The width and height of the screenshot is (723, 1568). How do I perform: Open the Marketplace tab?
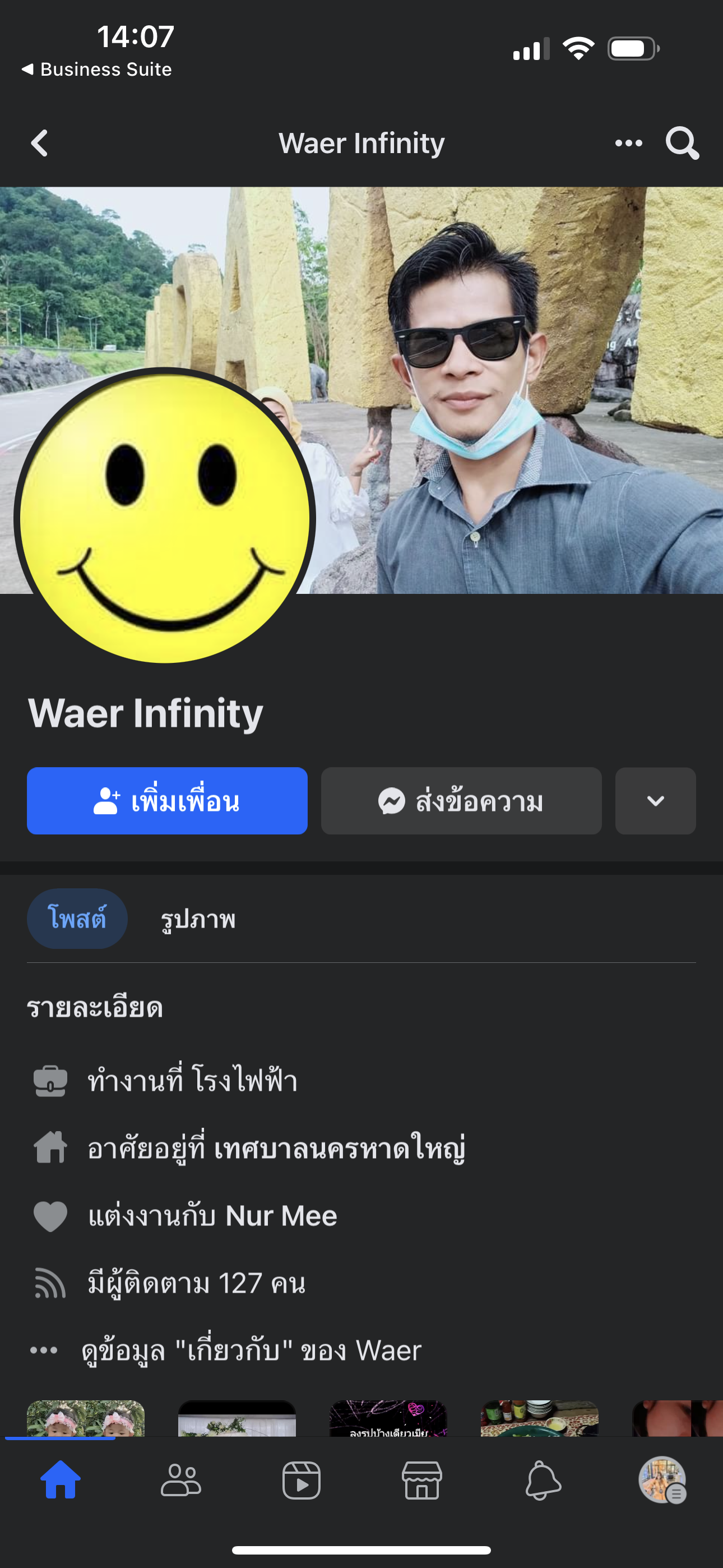pos(421,1480)
